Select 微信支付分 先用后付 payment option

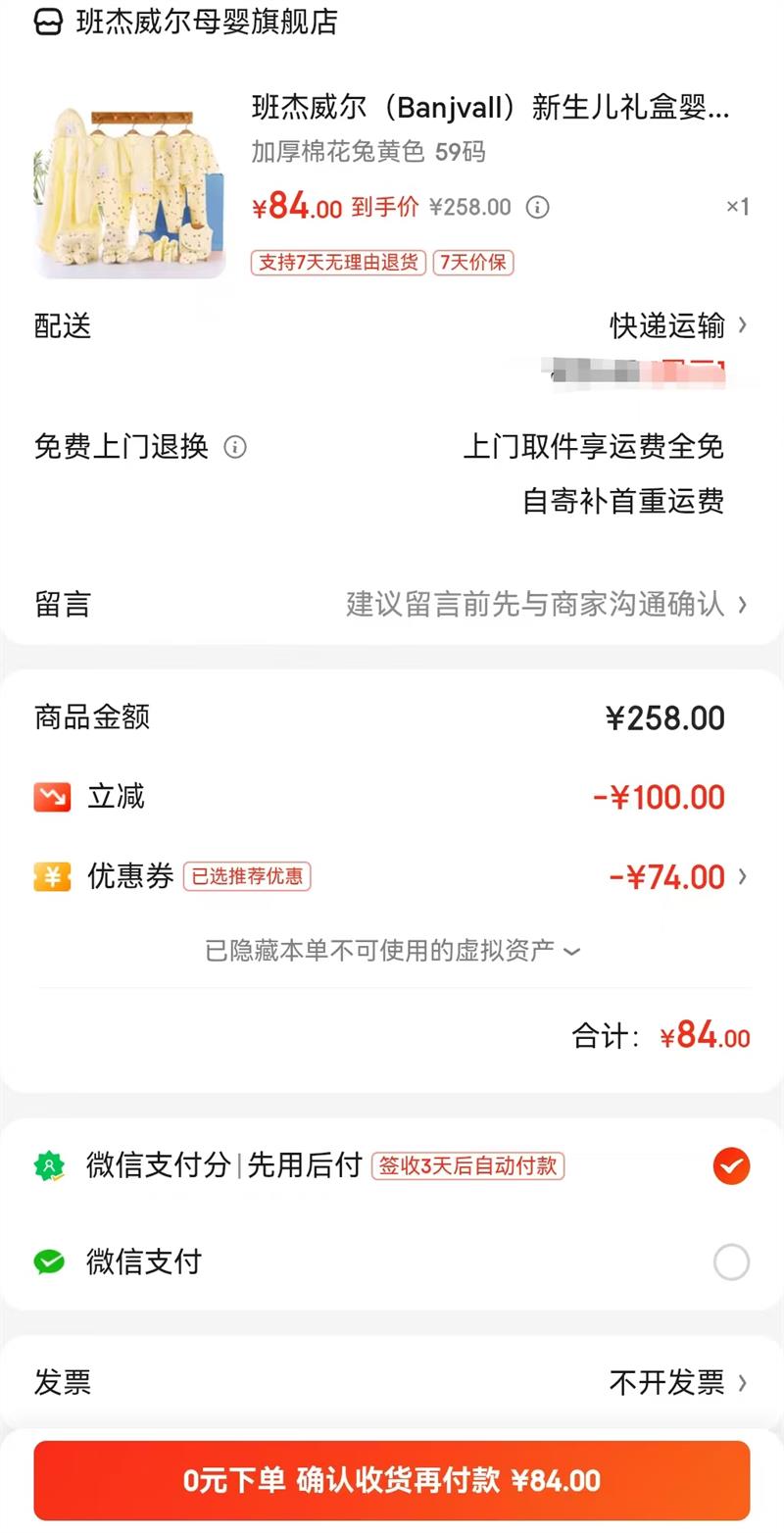coord(731,1165)
